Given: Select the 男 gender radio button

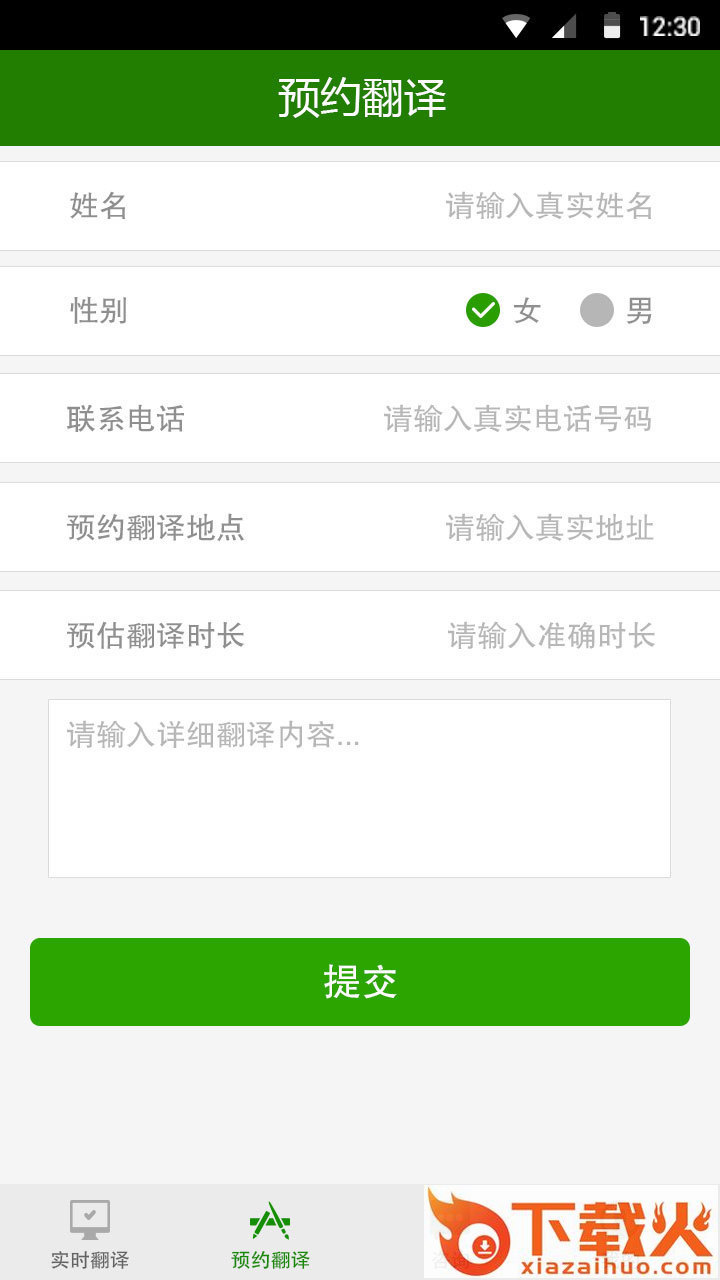Looking at the screenshot, I should click(x=597, y=311).
